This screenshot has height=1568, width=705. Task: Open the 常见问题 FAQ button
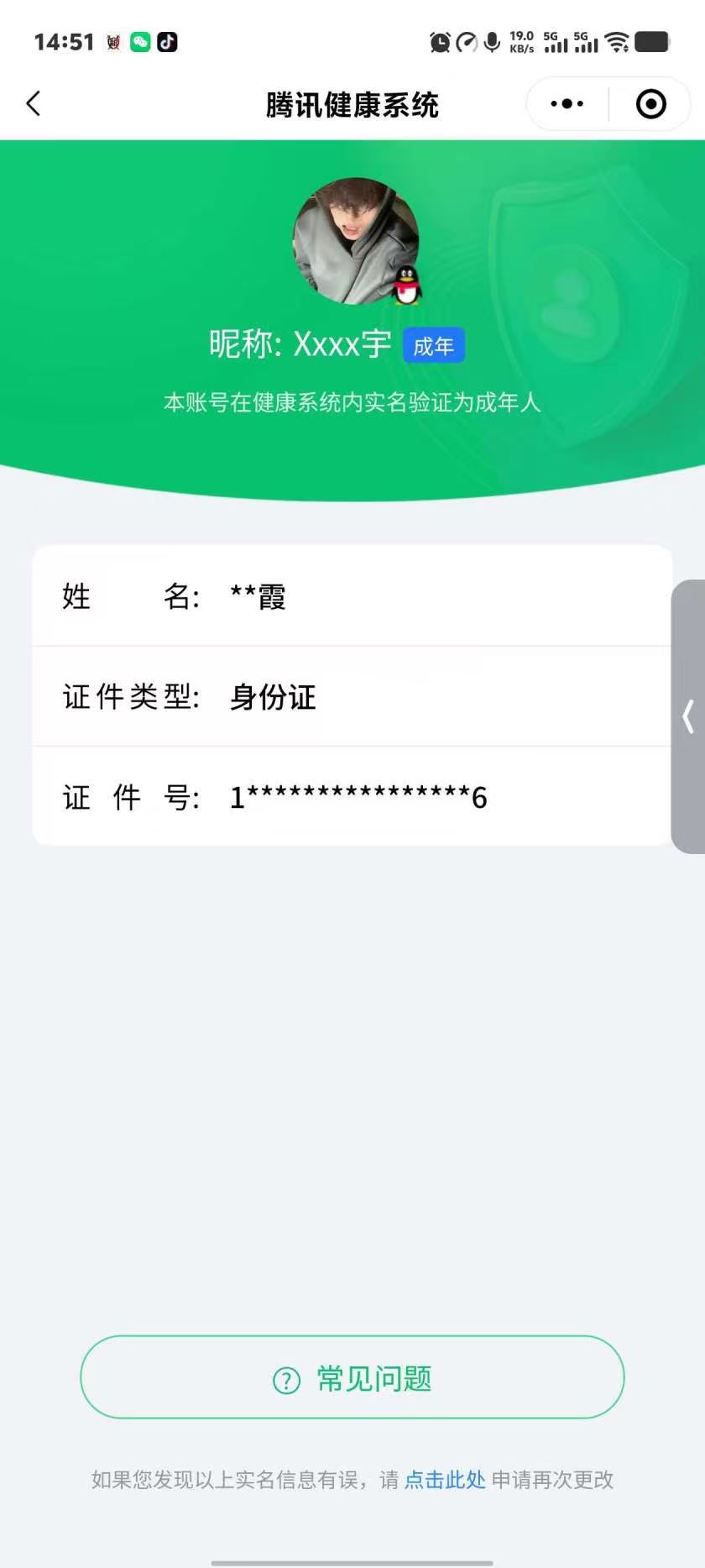tap(352, 1377)
